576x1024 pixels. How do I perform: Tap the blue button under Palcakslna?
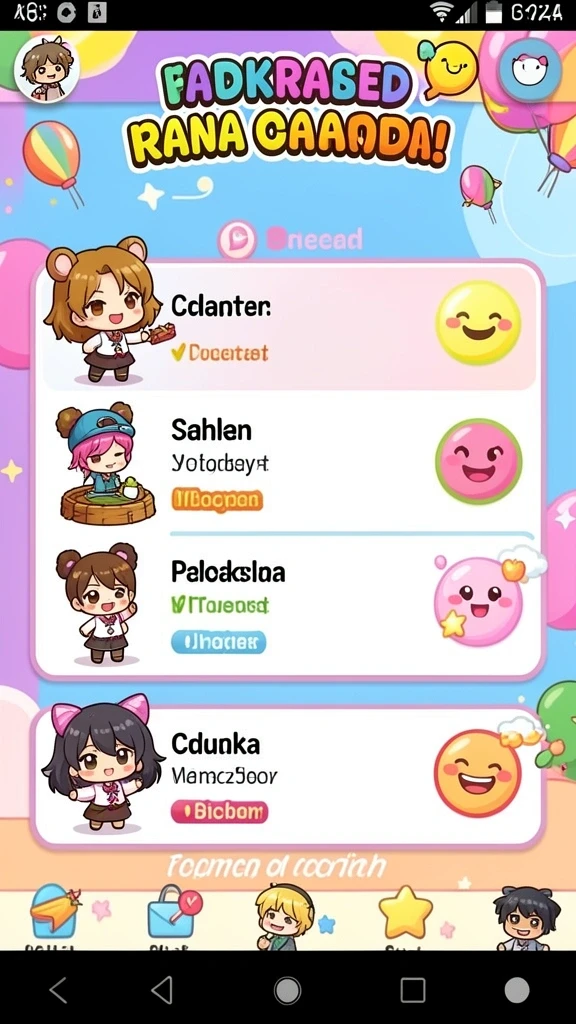(218, 643)
